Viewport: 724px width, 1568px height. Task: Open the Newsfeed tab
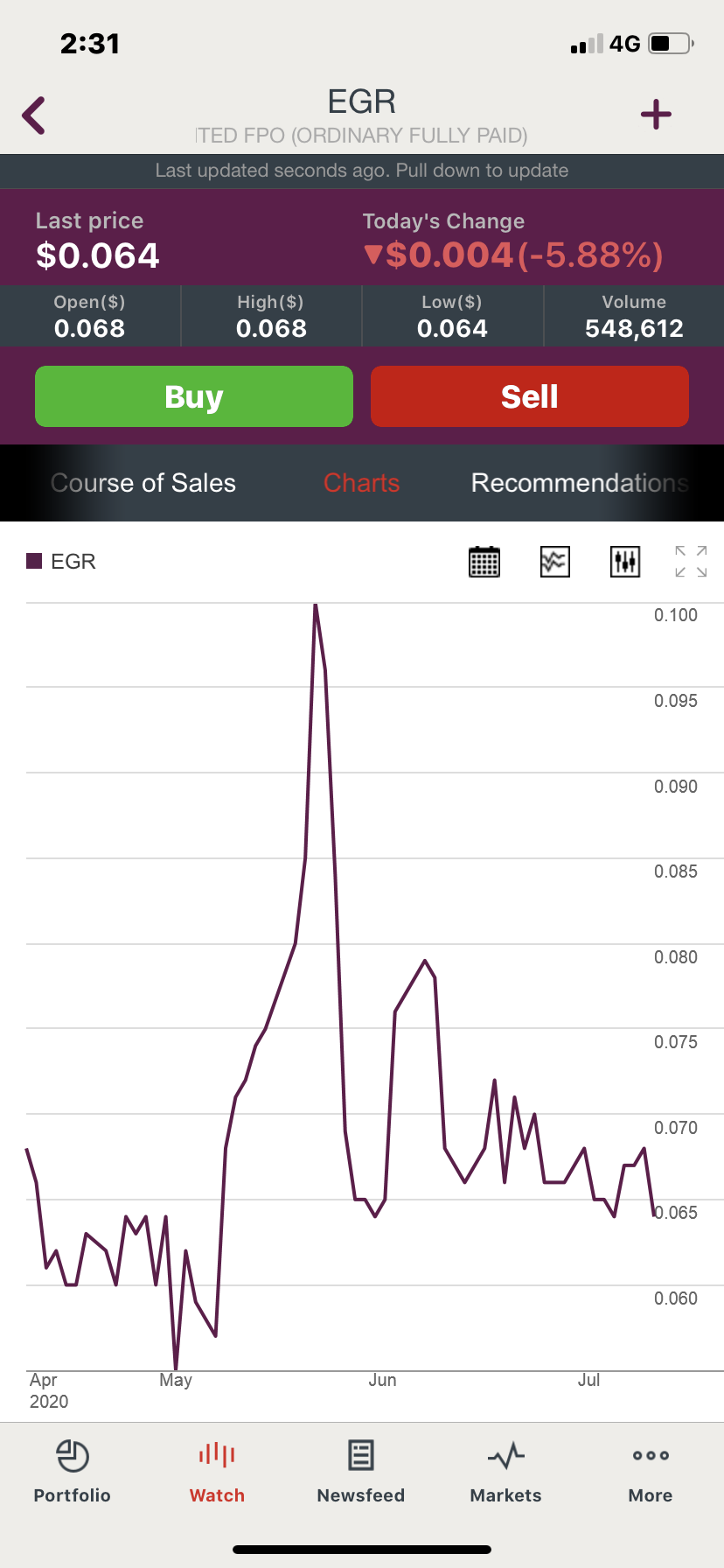pyautogui.click(x=361, y=1472)
